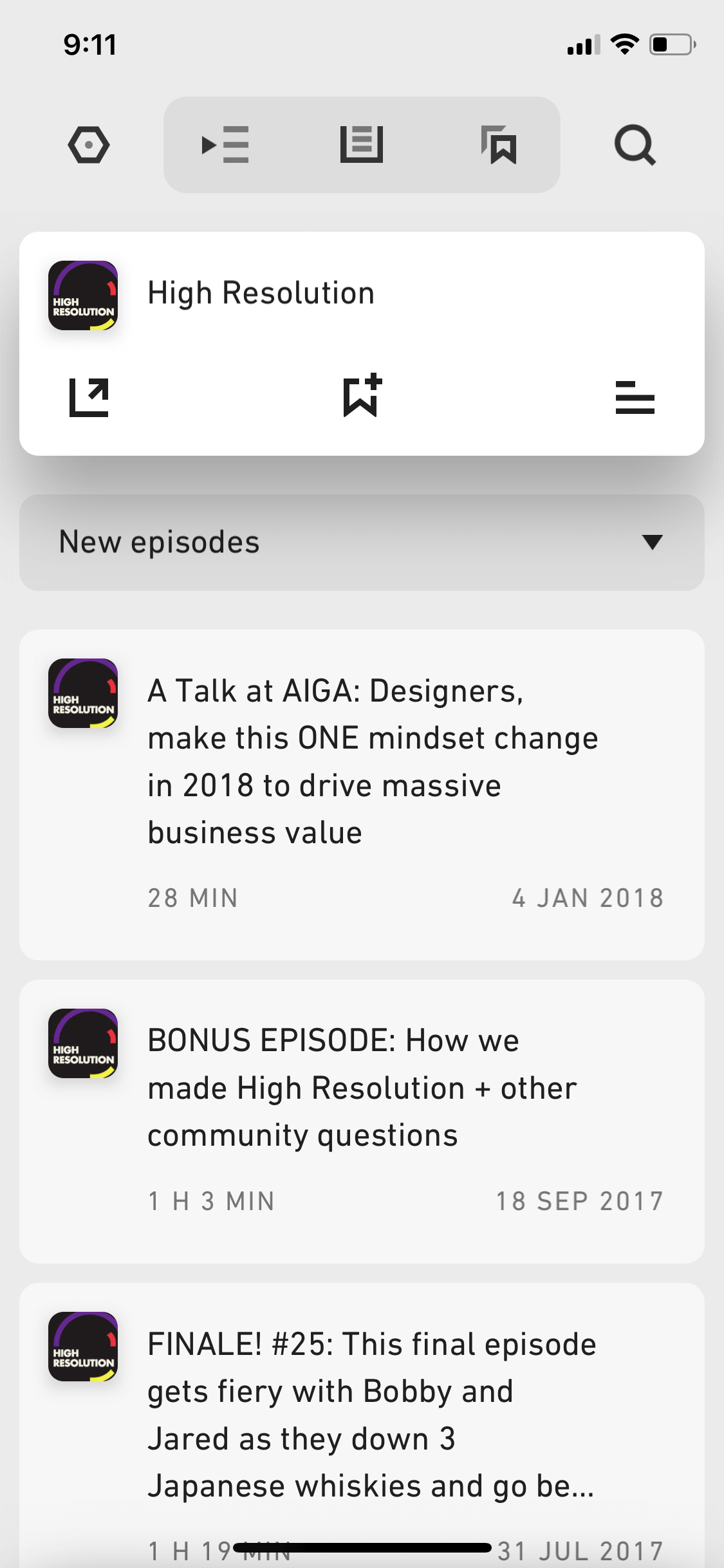Viewport: 724px width, 1568px height.
Task: Open the hexagon settings icon
Action: pos(89,145)
